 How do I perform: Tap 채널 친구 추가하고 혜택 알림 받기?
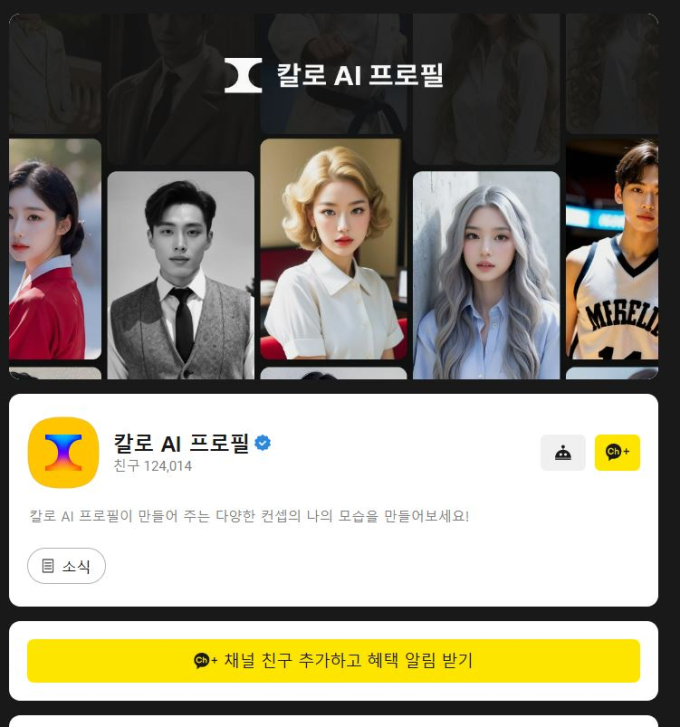click(333, 661)
